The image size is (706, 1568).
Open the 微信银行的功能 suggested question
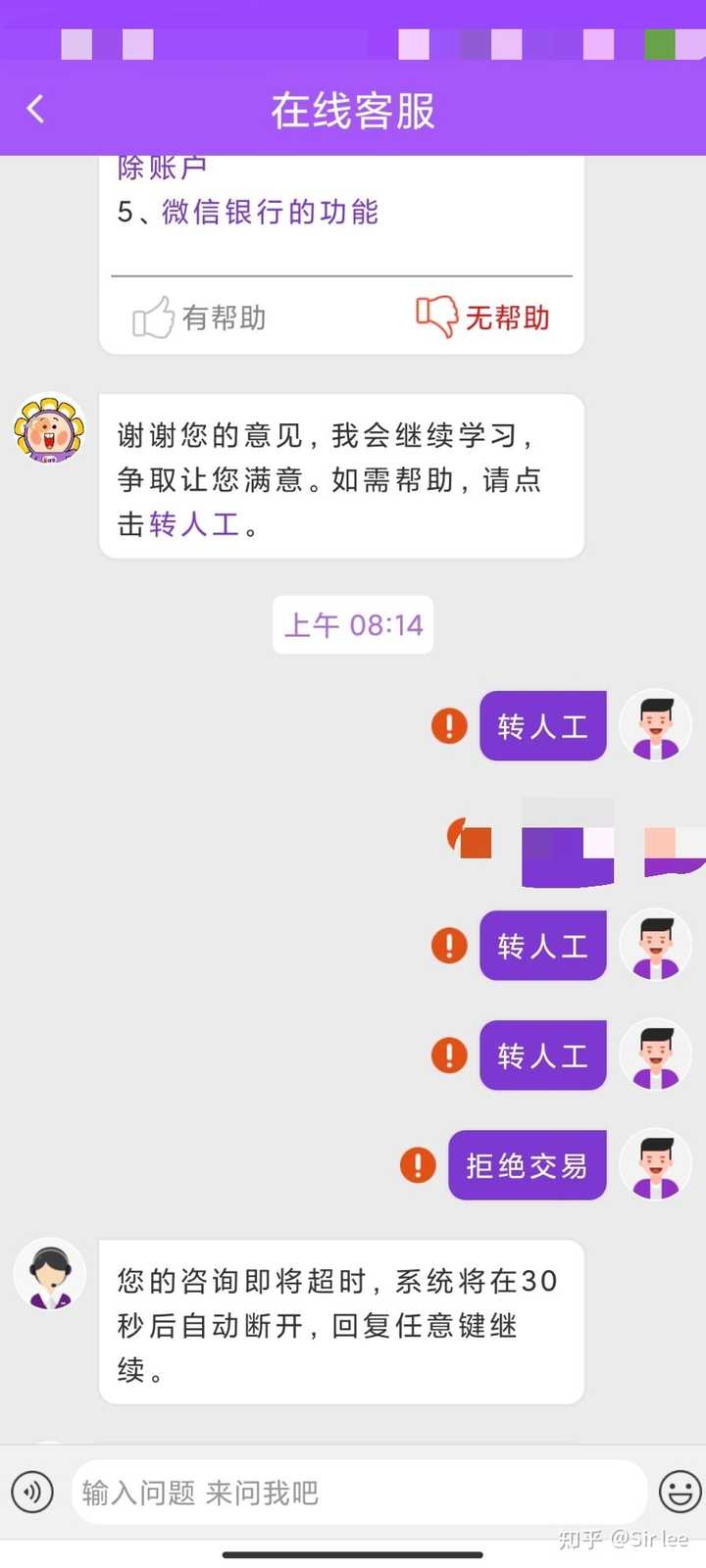click(270, 212)
